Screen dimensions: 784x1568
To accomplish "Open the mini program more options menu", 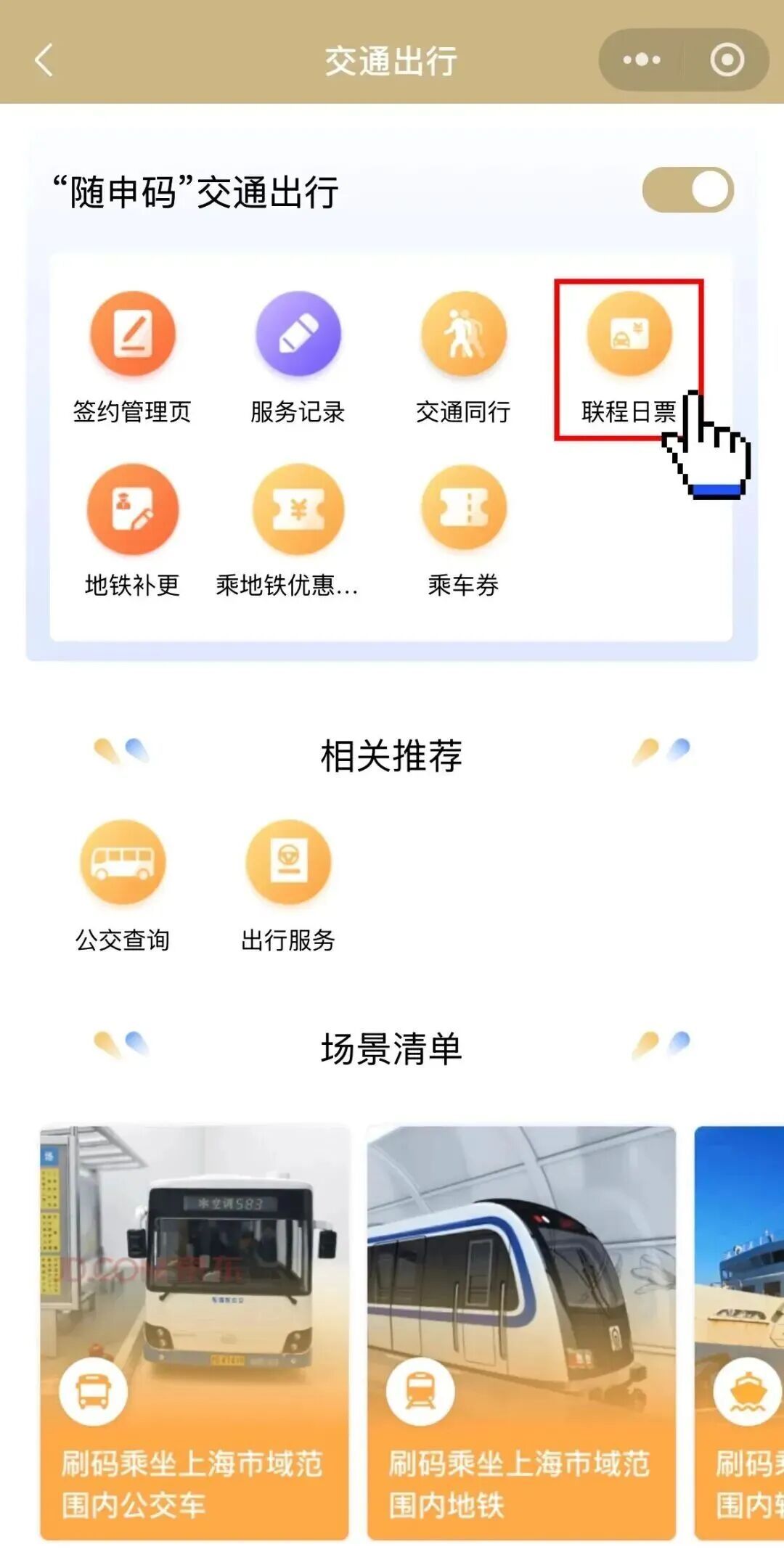I will [x=642, y=60].
